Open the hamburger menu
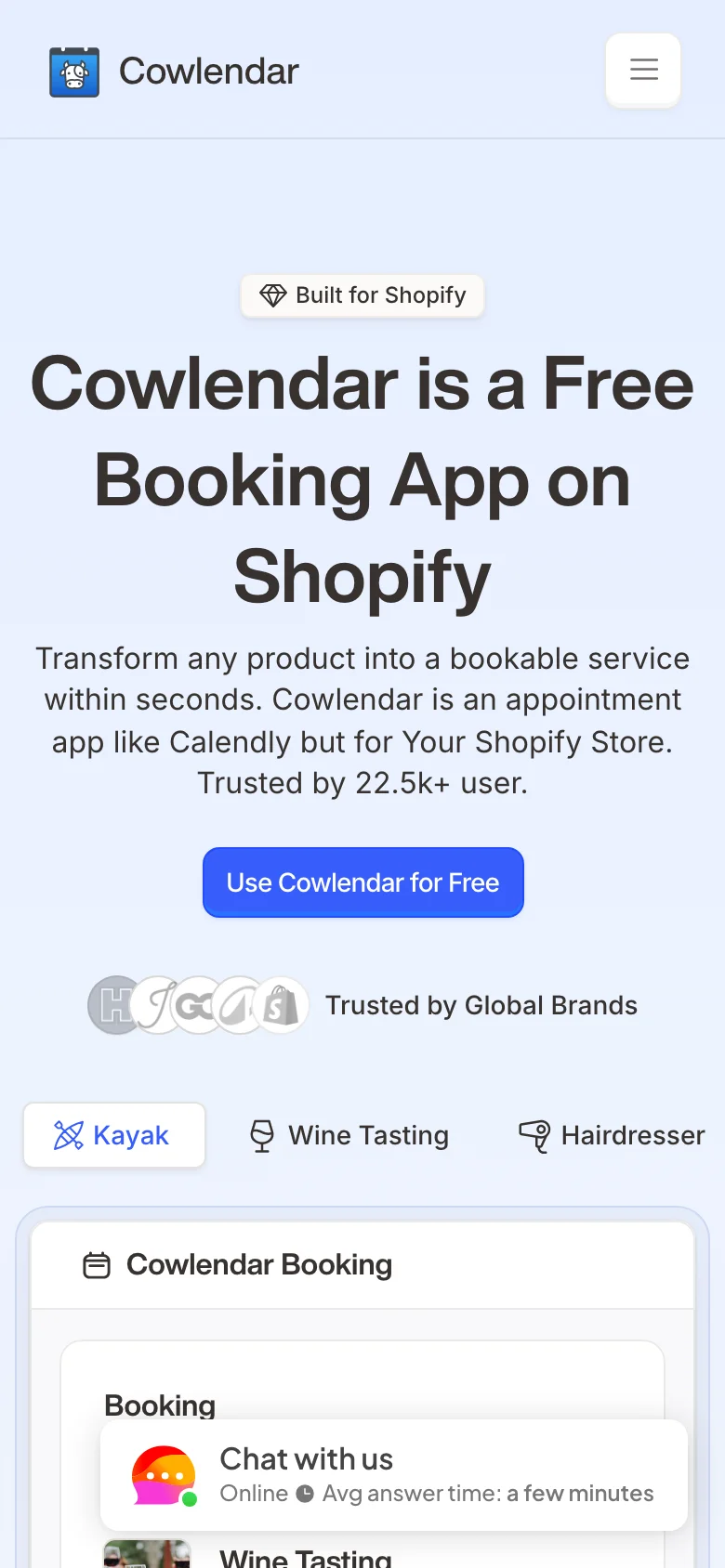 click(643, 70)
